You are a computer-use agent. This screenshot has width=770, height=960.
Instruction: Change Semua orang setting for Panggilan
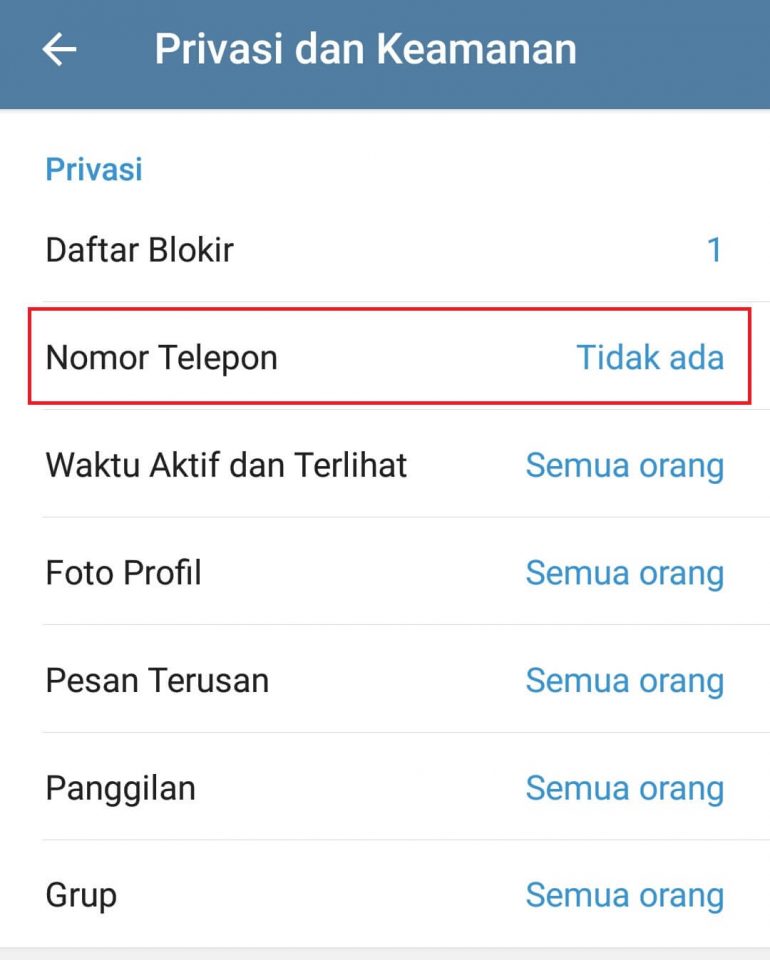pyautogui.click(x=624, y=788)
